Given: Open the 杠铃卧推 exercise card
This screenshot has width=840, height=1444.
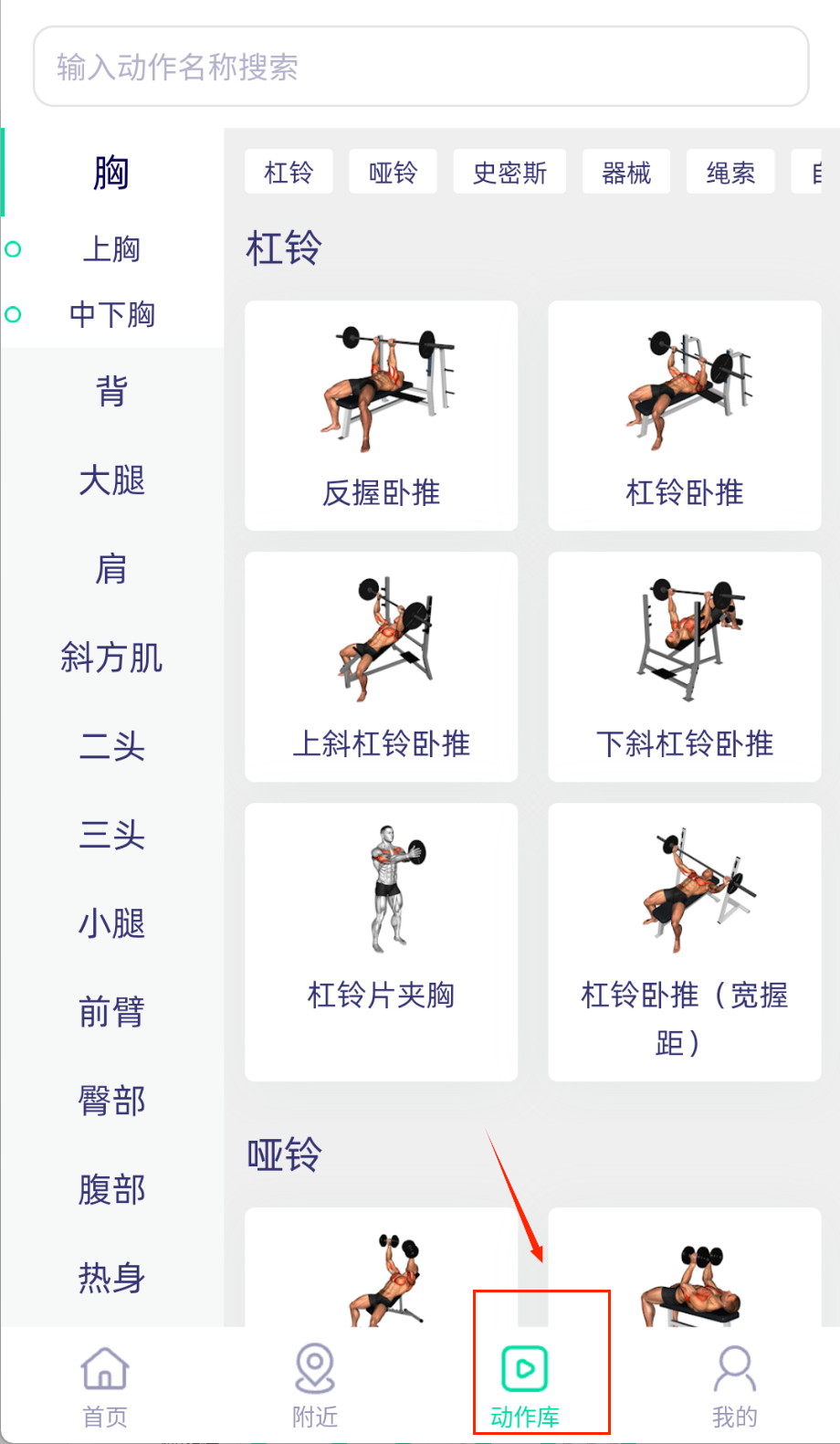Looking at the screenshot, I should 684,416.
